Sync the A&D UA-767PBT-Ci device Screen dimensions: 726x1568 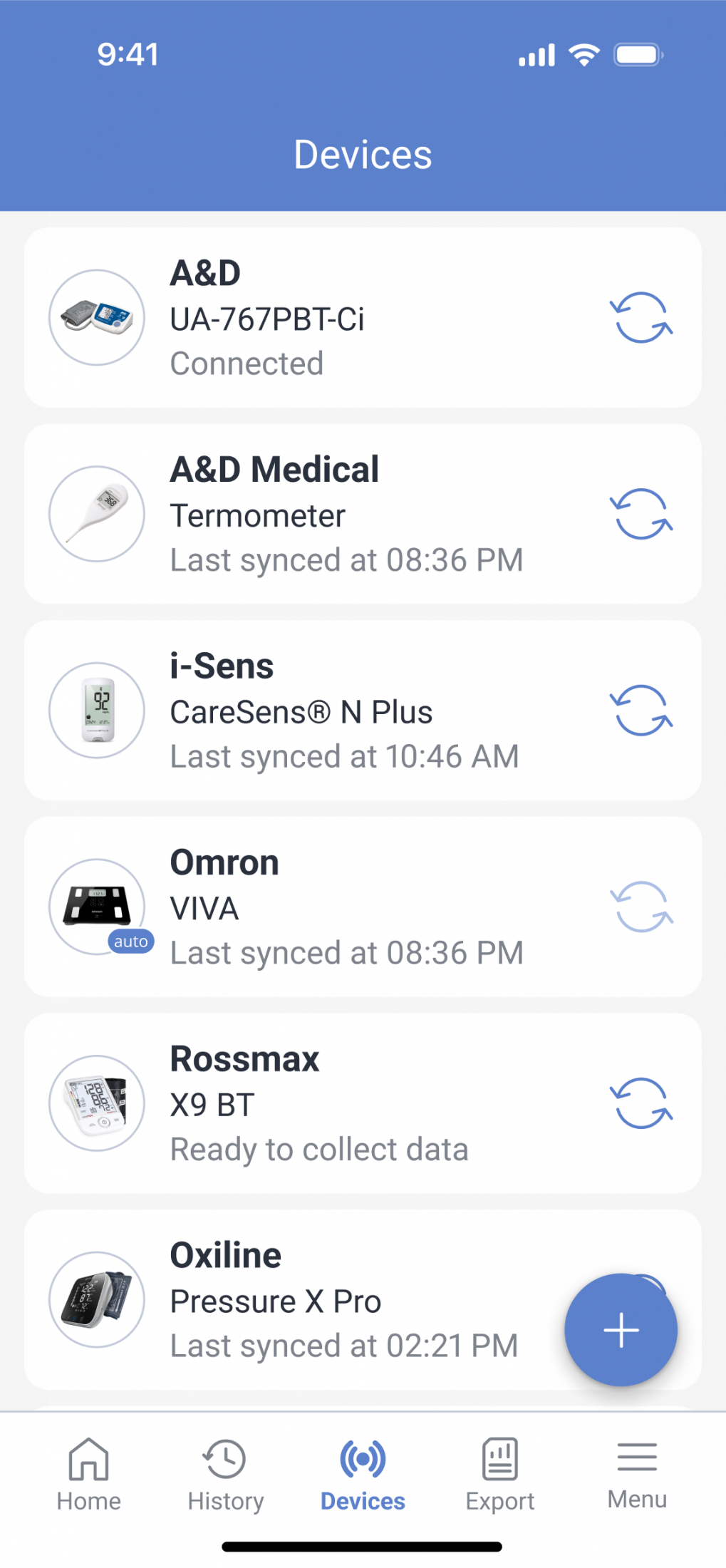tap(641, 318)
